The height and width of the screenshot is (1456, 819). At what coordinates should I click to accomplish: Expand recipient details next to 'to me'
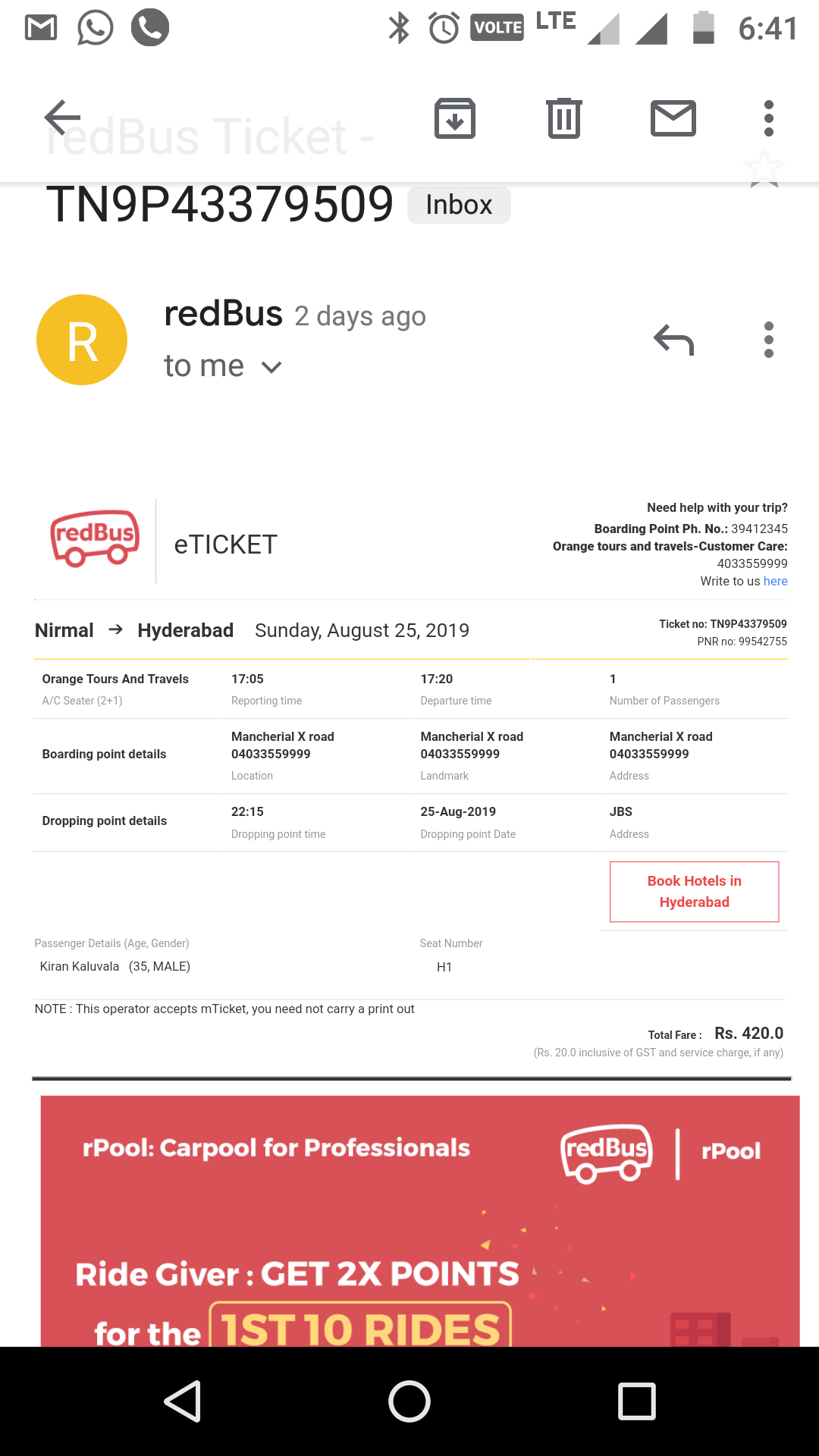(271, 368)
